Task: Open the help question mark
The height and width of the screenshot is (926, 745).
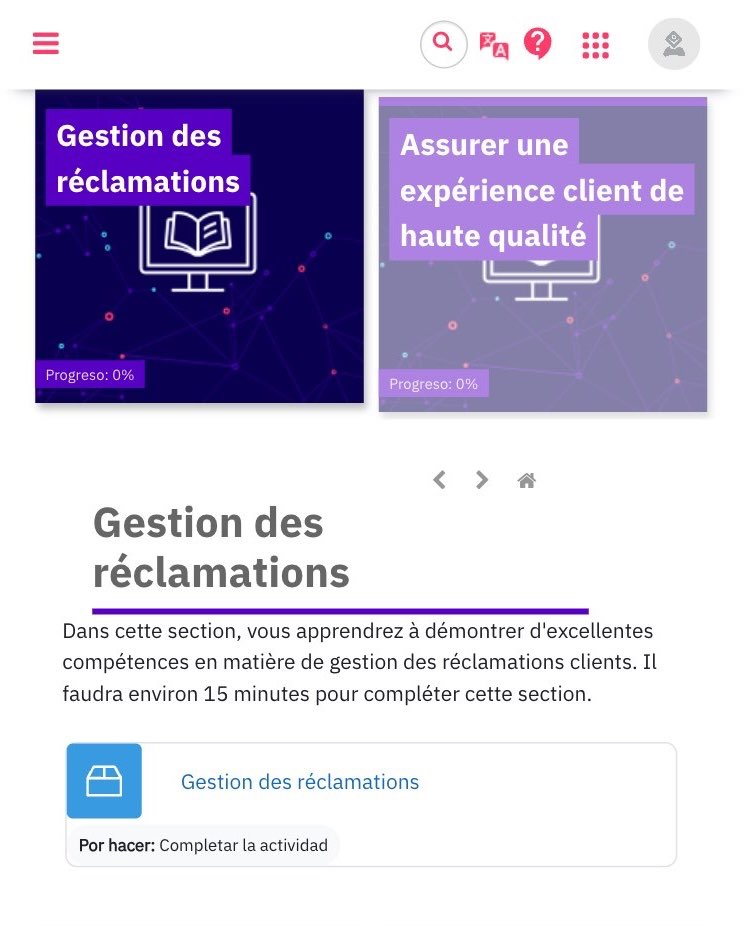Action: point(538,44)
